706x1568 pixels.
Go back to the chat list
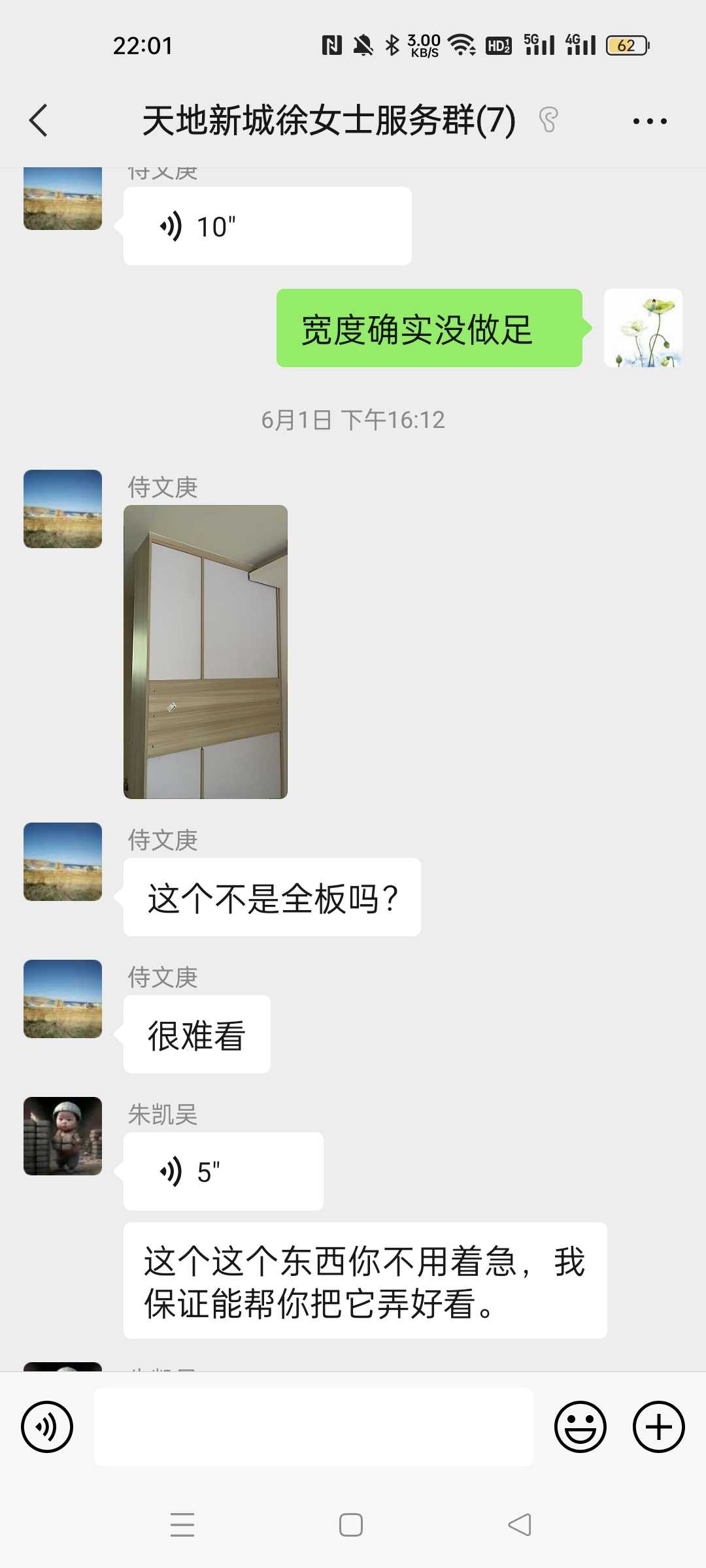tap(39, 121)
